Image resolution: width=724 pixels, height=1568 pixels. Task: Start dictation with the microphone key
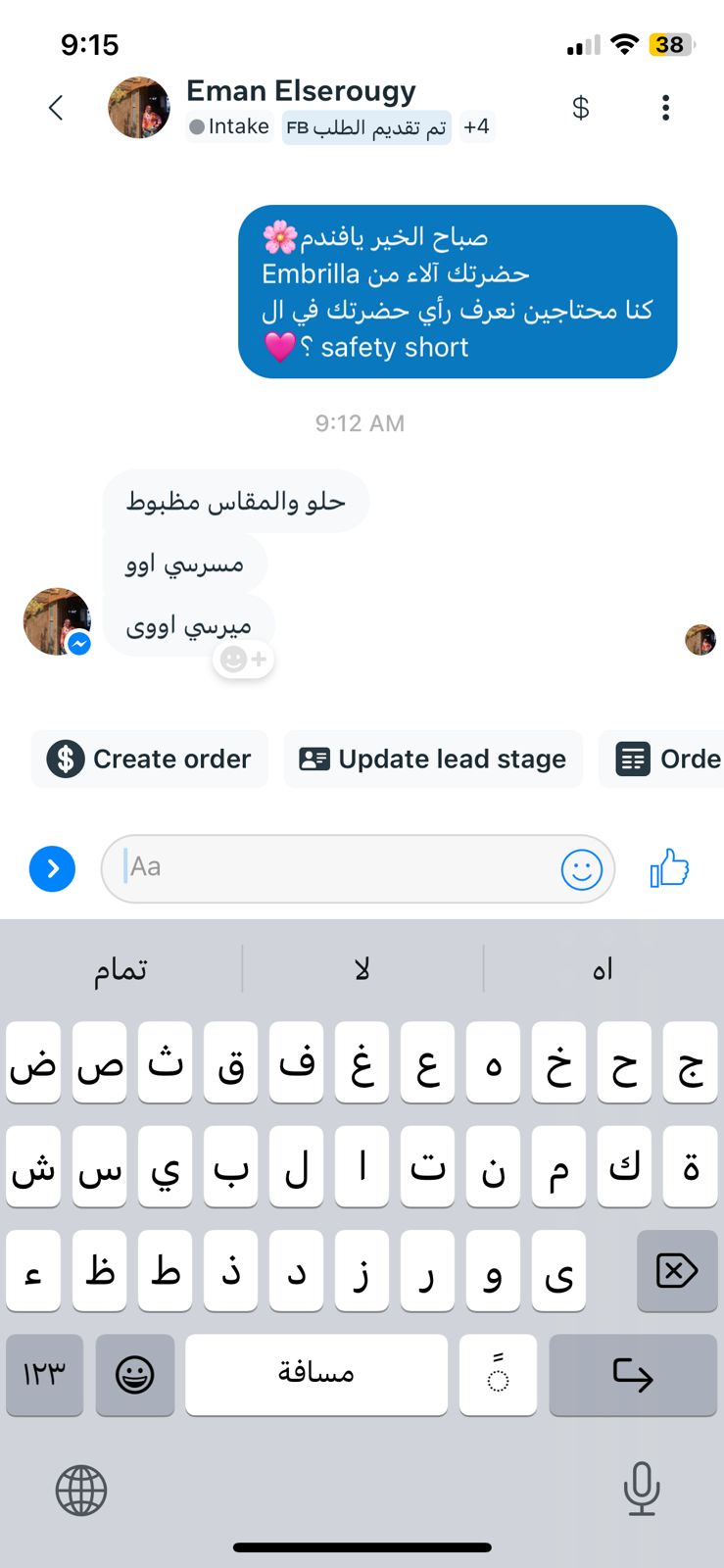coord(642,1490)
